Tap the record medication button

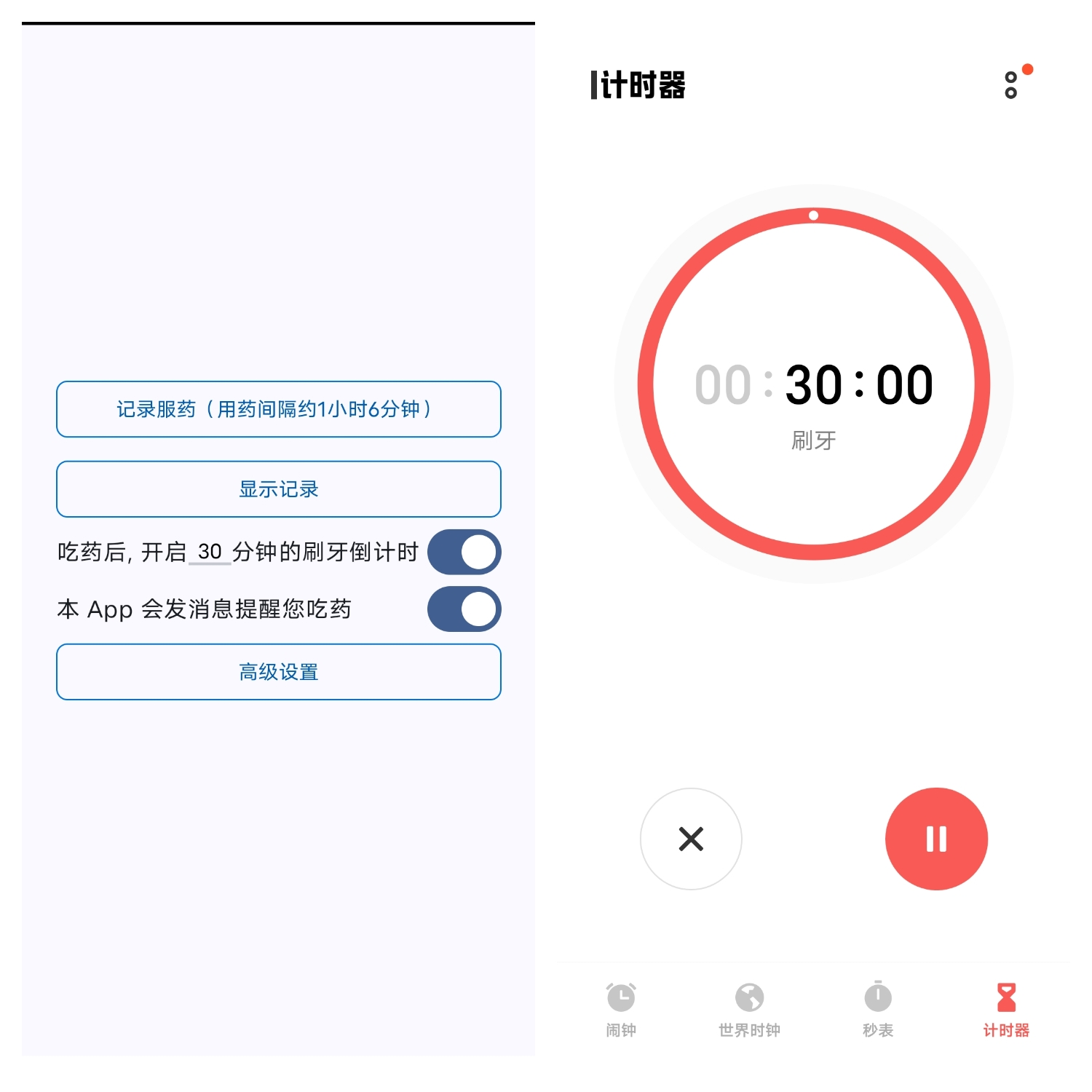278,409
